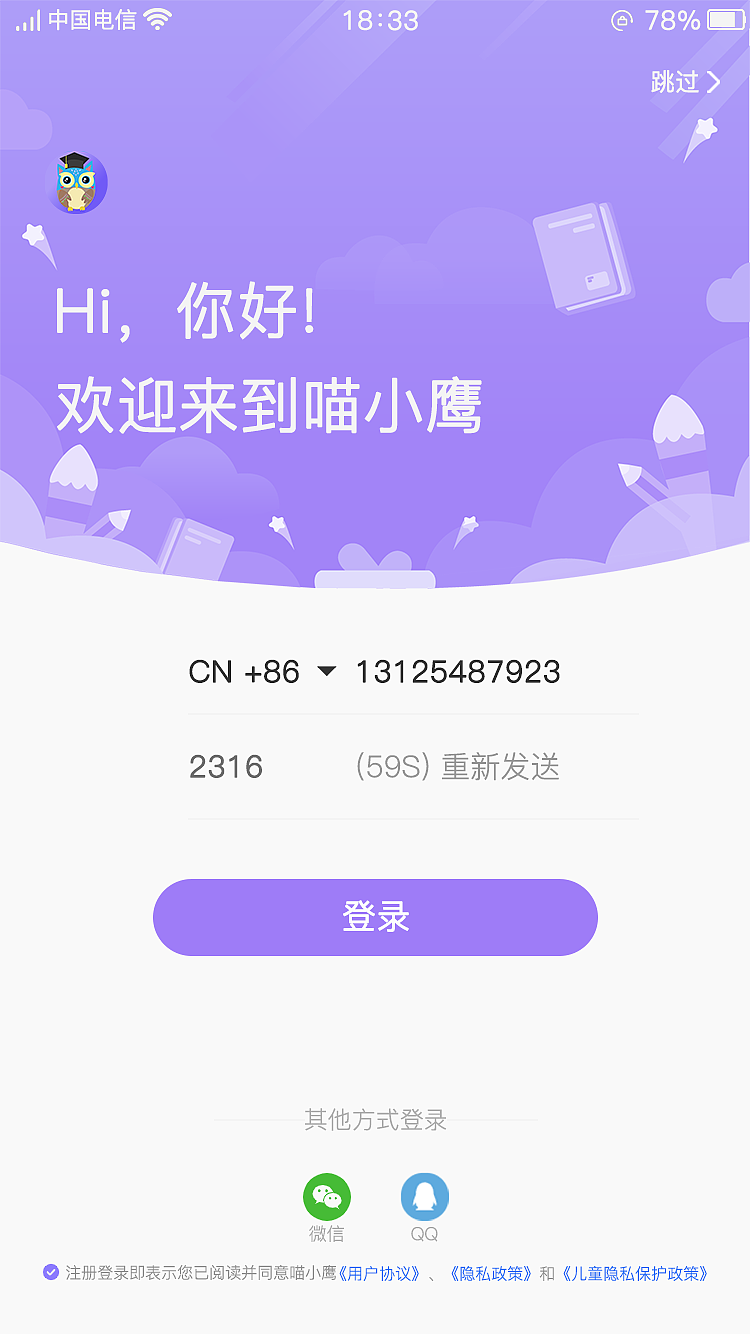
Task: Tap the orientation lock icon in status bar
Action: 622,18
